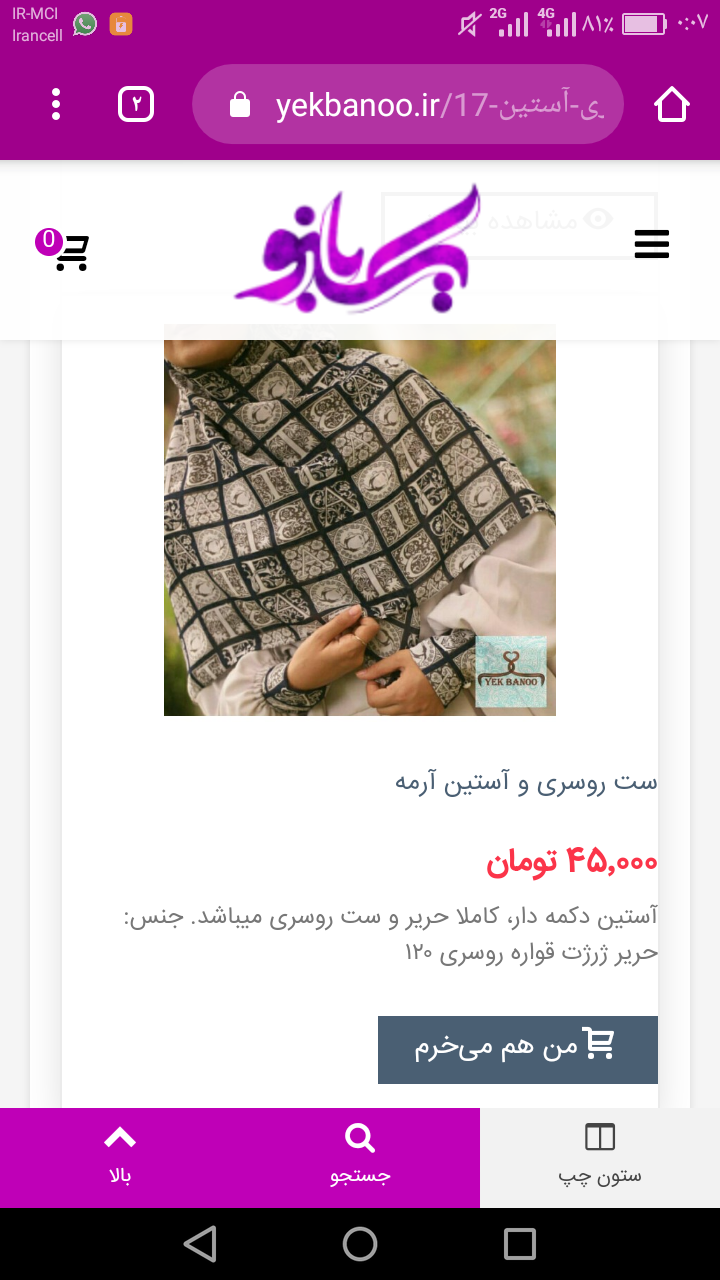Jump back to top with بالا

120,1157
